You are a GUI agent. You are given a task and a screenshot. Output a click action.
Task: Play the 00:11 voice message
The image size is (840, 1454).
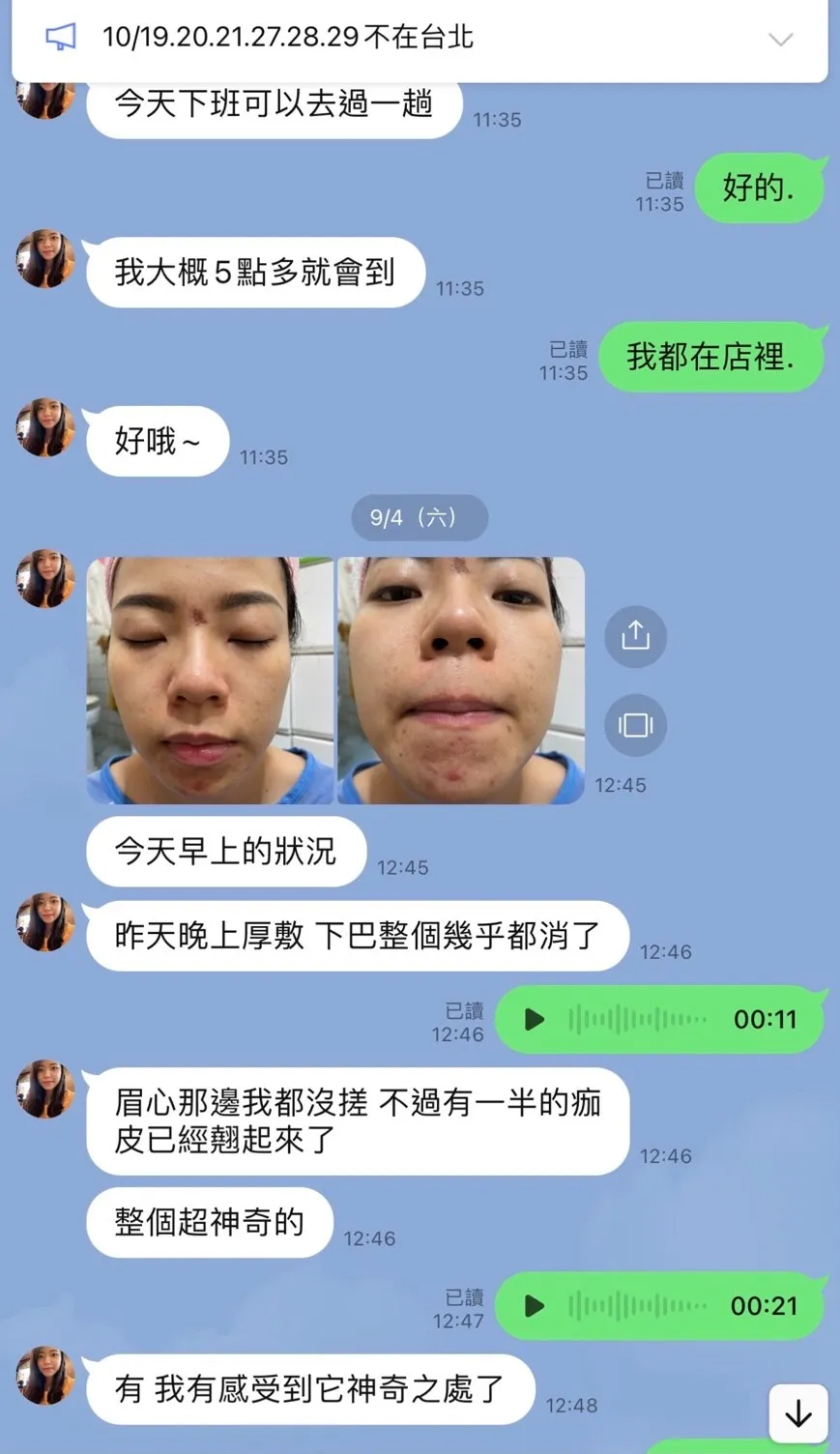tap(535, 1020)
